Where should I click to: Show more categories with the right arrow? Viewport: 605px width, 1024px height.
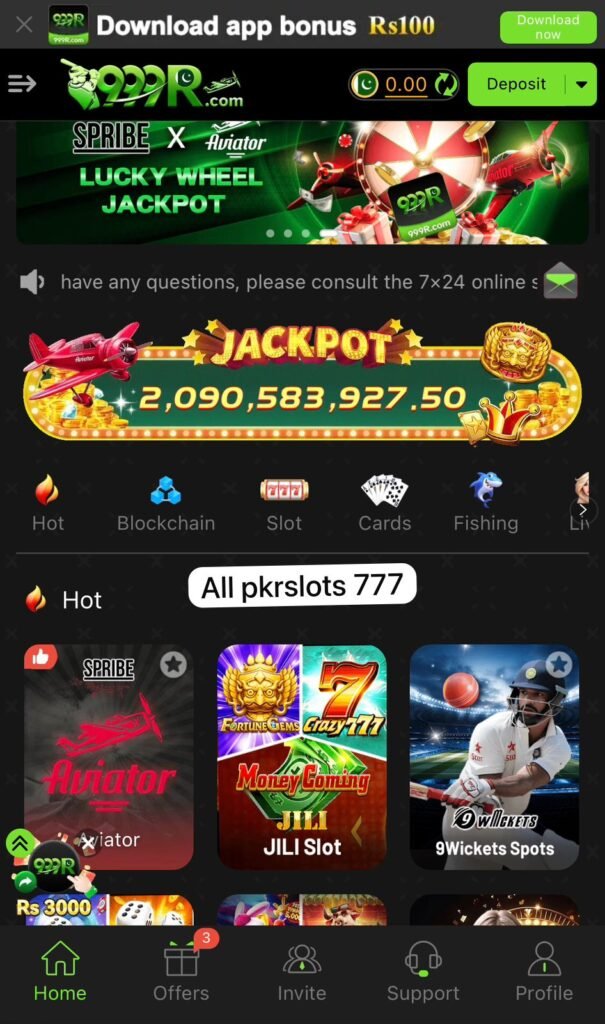(x=585, y=510)
